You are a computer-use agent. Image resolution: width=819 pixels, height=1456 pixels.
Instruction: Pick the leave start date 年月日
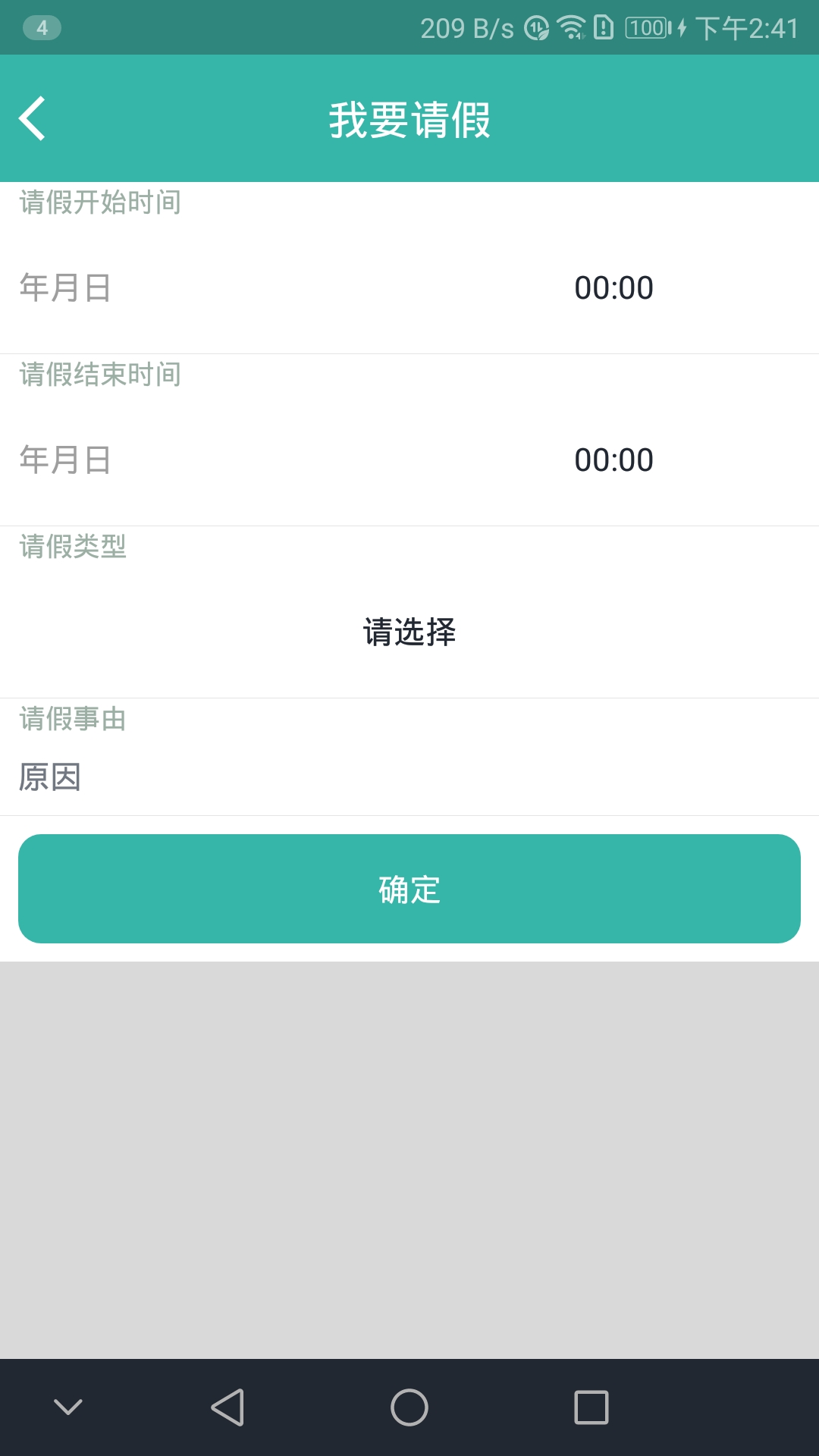(x=66, y=288)
